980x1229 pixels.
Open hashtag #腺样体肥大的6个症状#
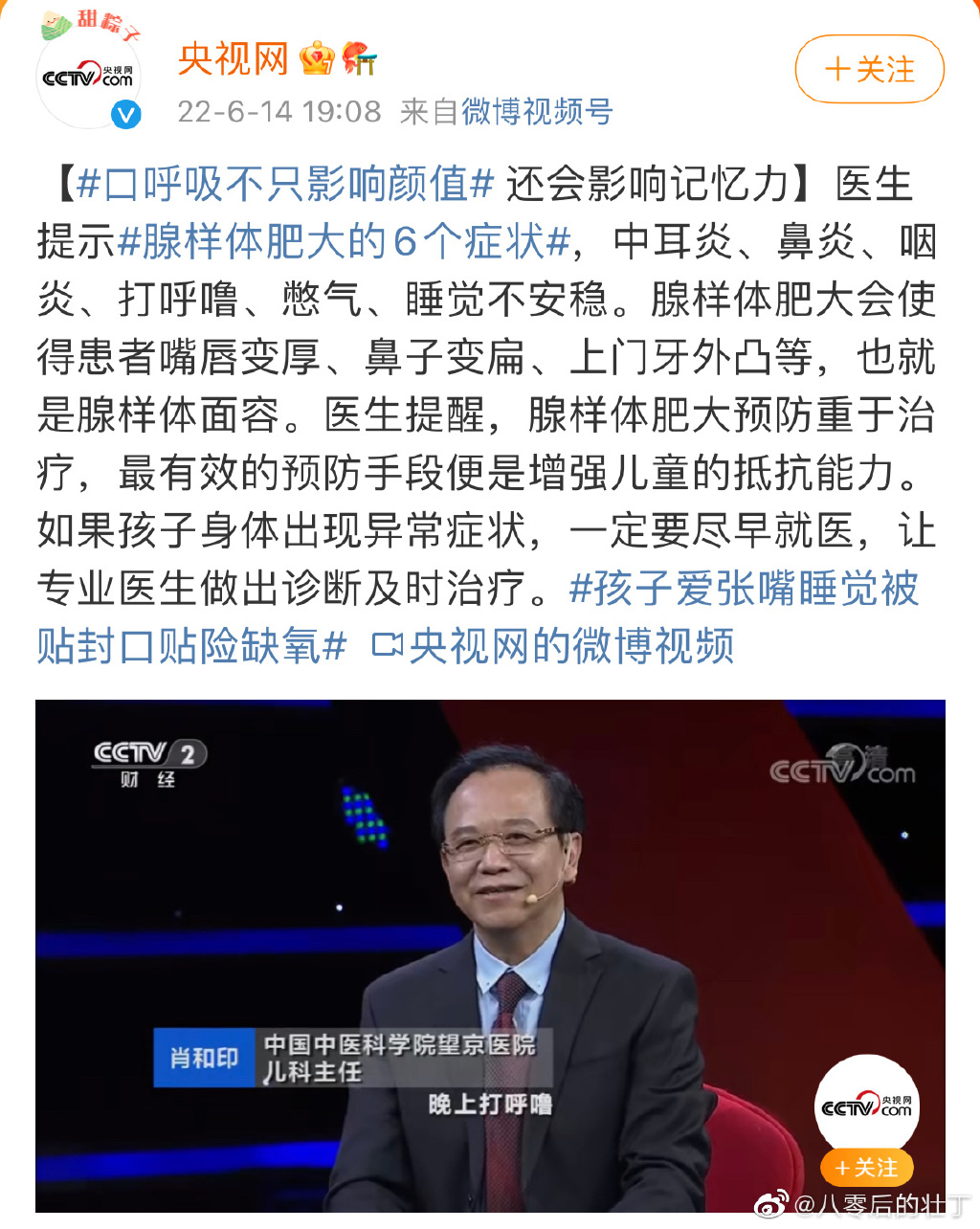click(x=345, y=242)
